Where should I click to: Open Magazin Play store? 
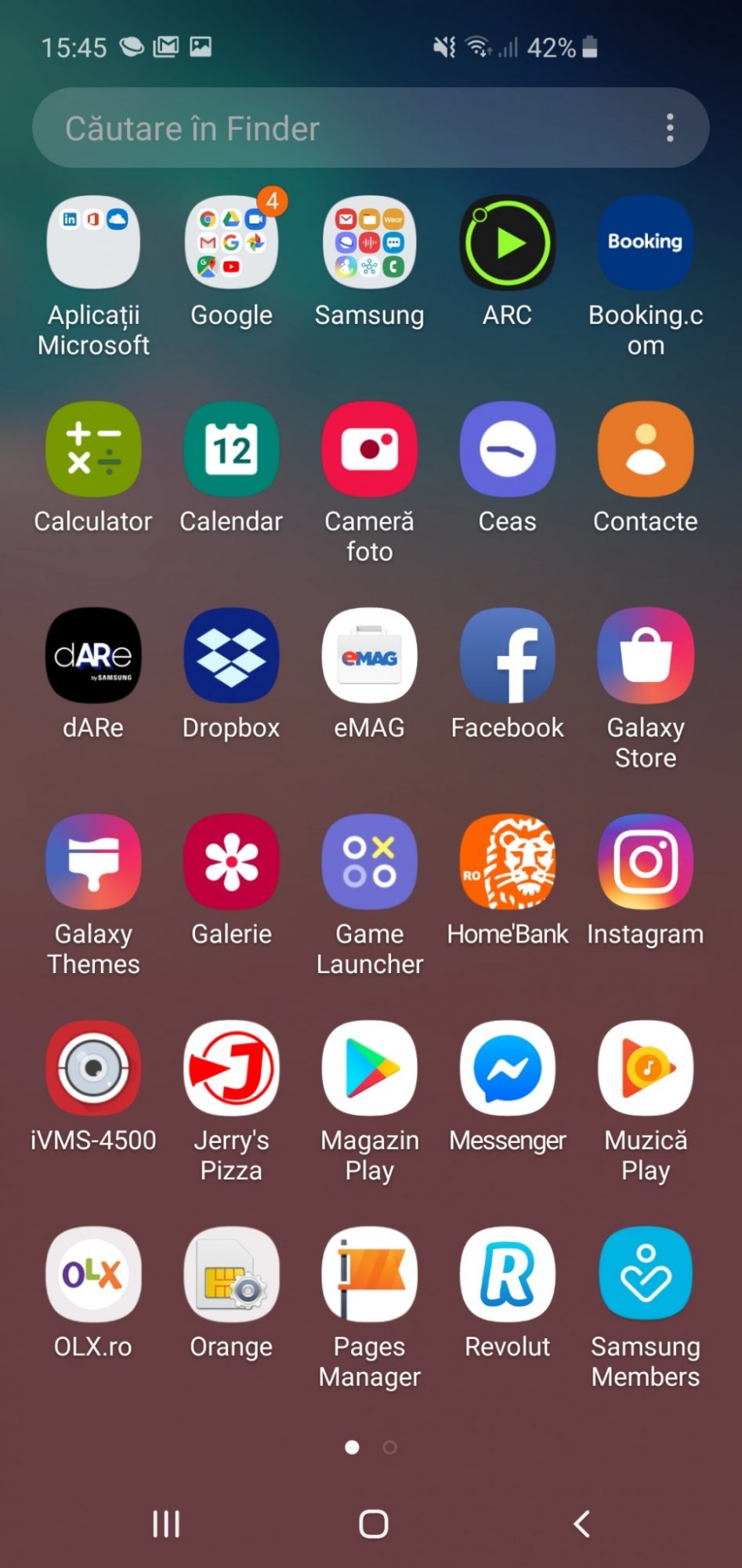(369, 1068)
